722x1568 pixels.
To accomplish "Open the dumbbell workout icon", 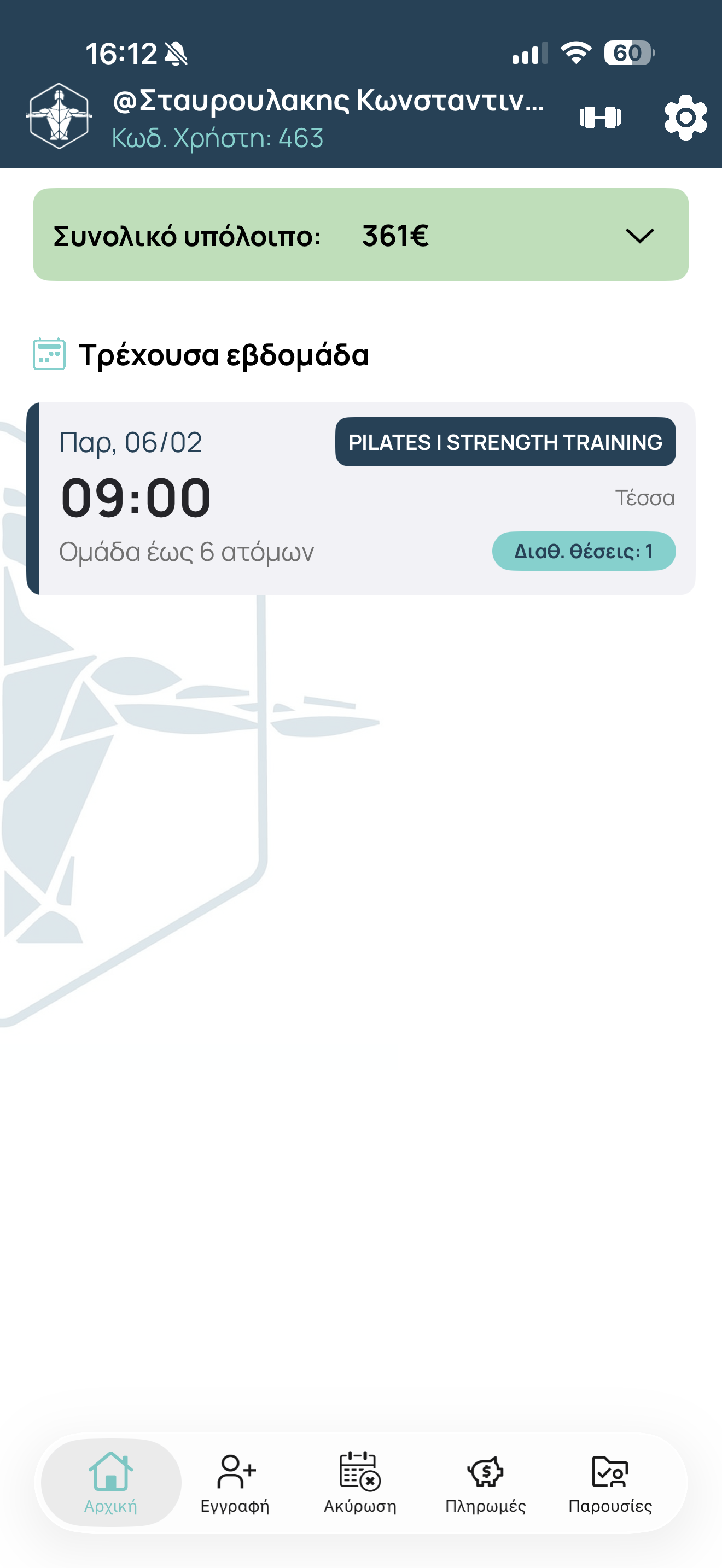I will coord(599,117).
